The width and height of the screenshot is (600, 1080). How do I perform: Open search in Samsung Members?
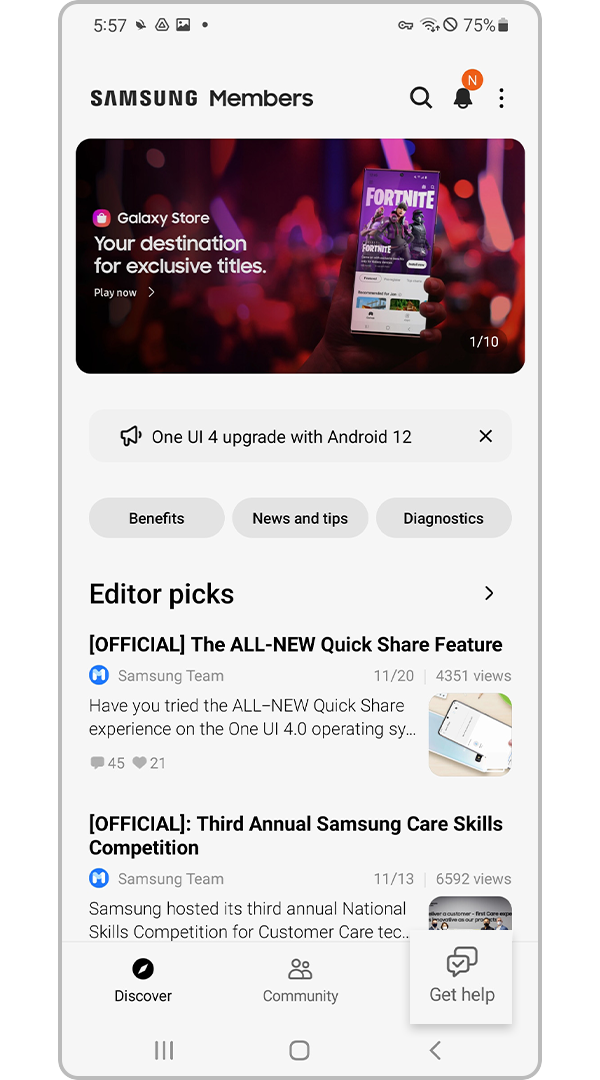click(421, 98)
